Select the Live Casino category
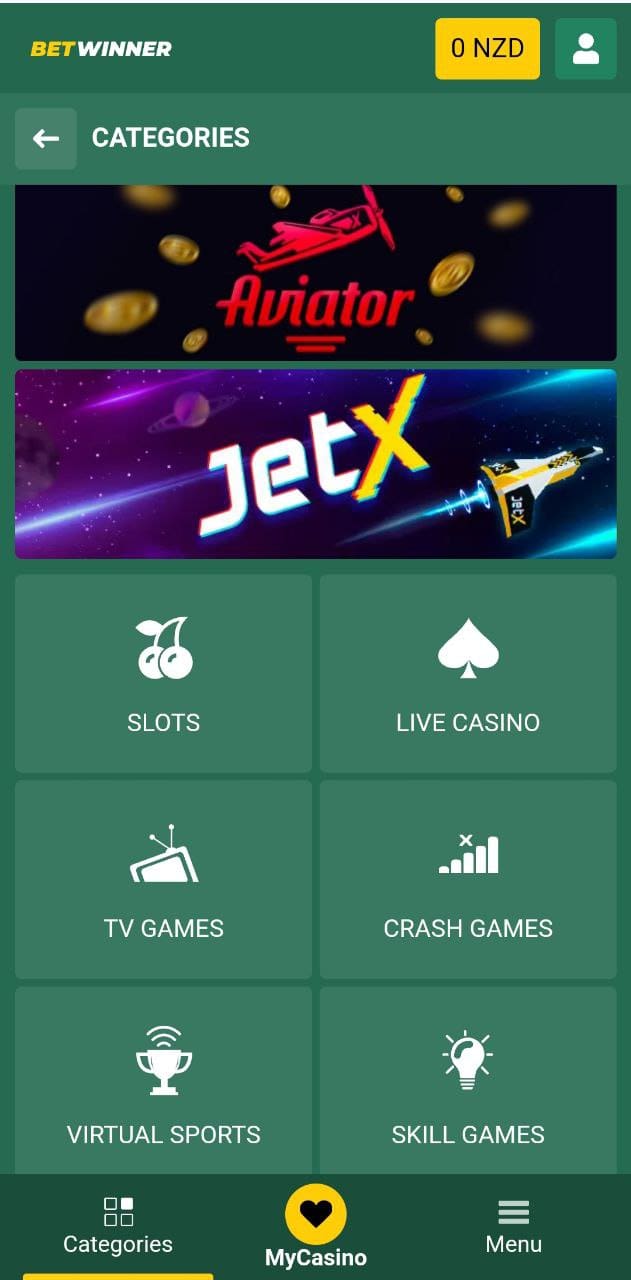Image resolution: width=631 pixels, height=1280 pixels. pos(468,673)
